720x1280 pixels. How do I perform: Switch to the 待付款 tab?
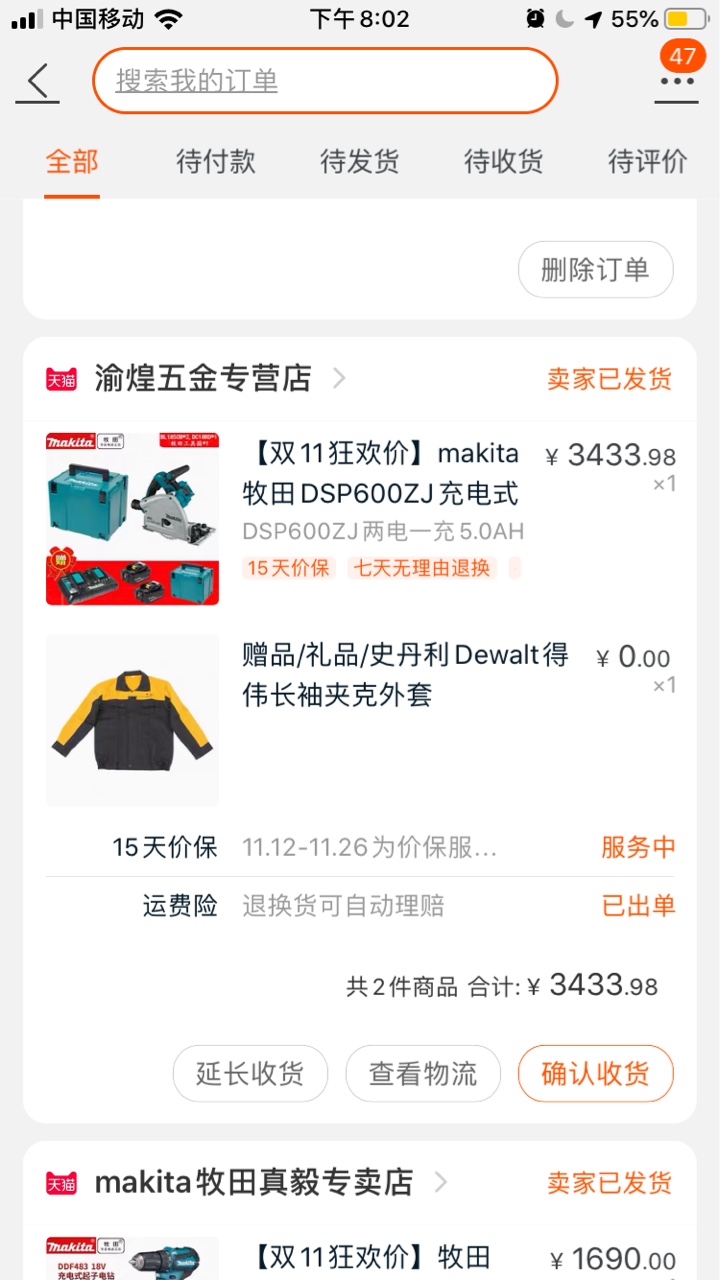point(216,161)
